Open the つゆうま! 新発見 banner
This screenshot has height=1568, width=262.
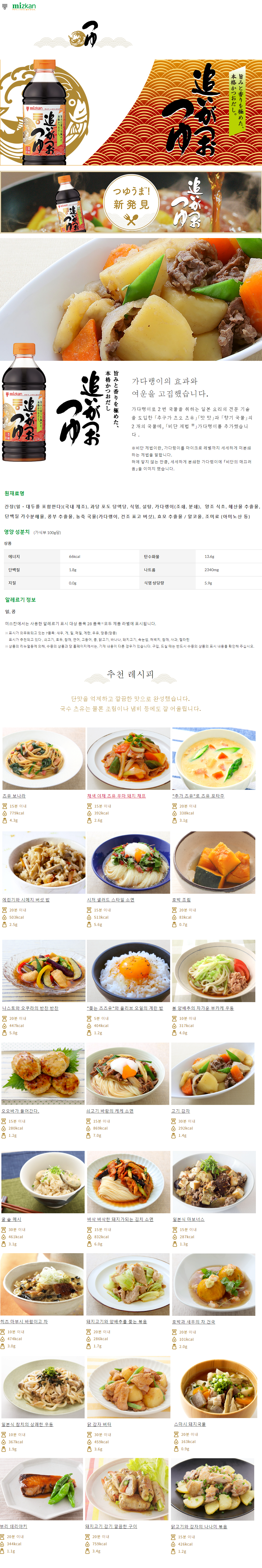pos(131,201)
